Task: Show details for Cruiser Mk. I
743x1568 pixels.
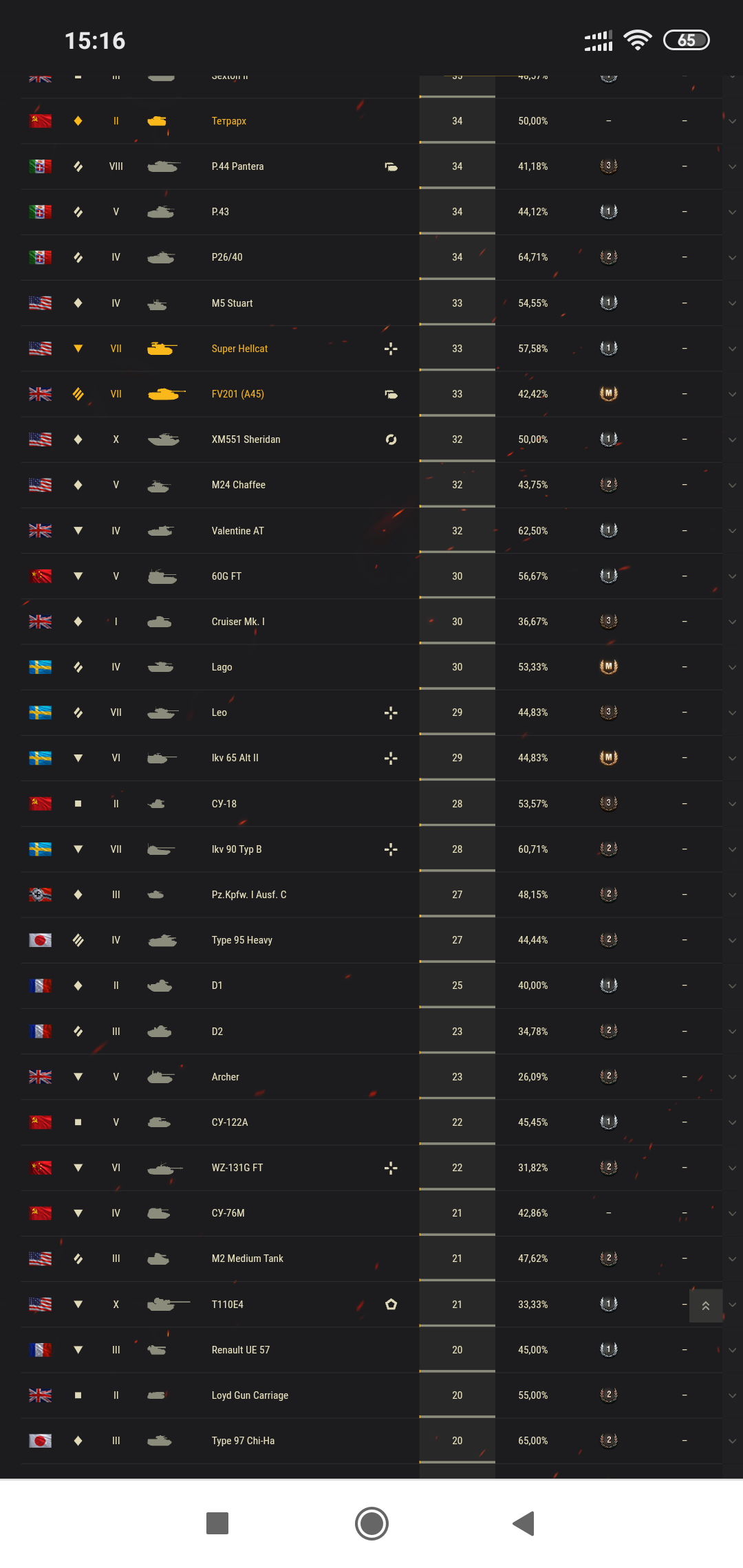Action: 732,622
